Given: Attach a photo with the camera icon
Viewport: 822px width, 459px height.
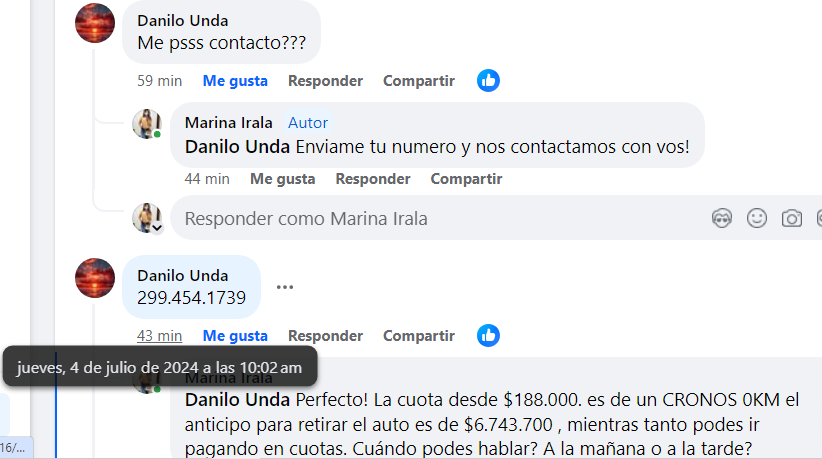Looking at the screenshot, I should [x=792, y=218].
